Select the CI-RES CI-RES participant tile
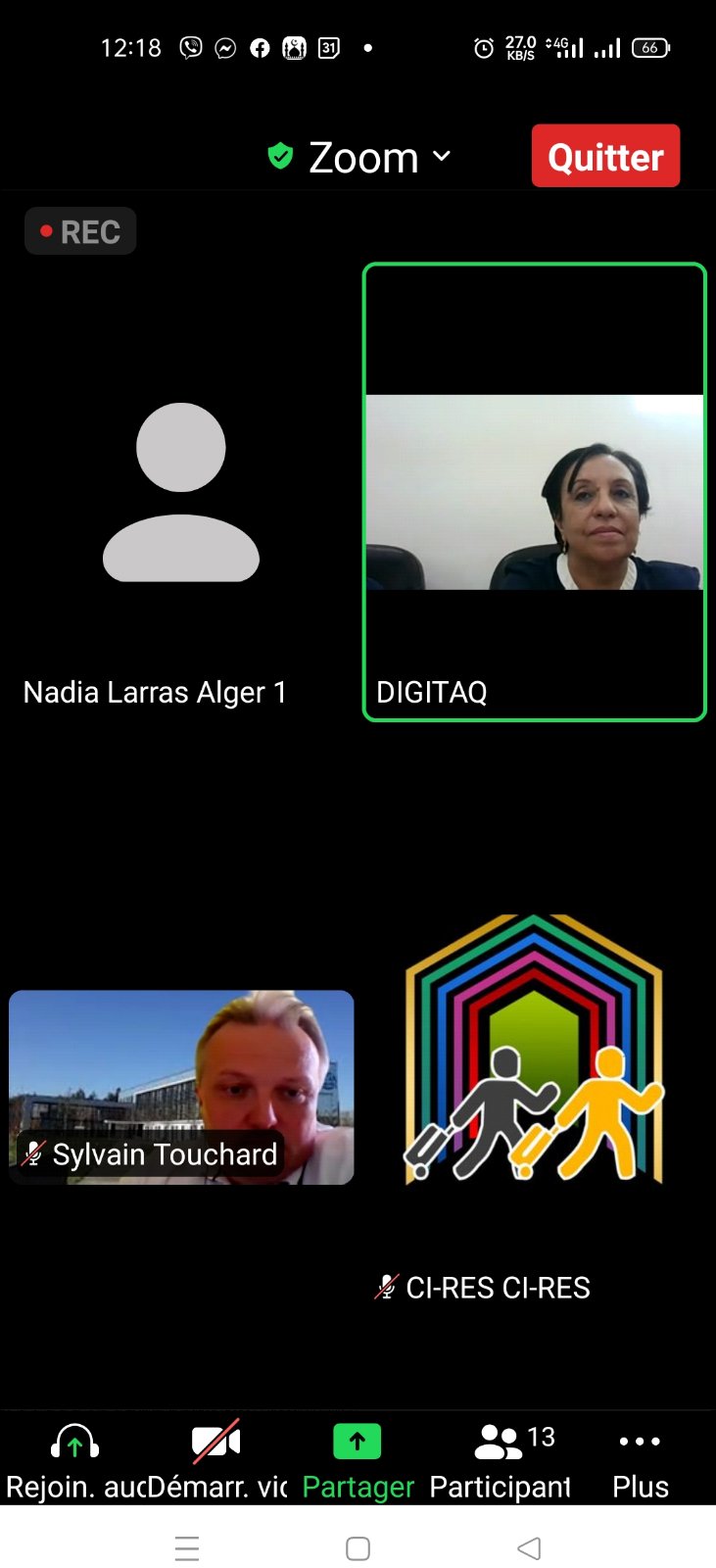The image size is (716, 1568). 535,1088
